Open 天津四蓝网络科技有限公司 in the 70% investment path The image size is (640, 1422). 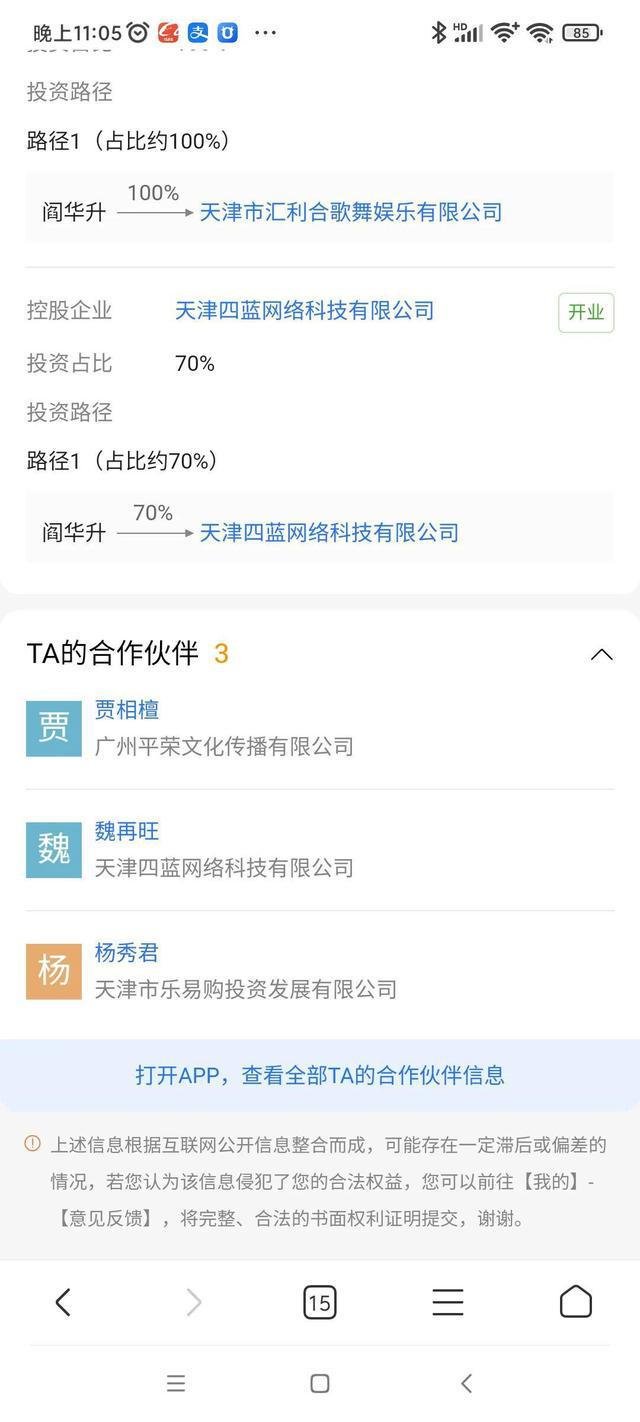(x=329, y=532)
